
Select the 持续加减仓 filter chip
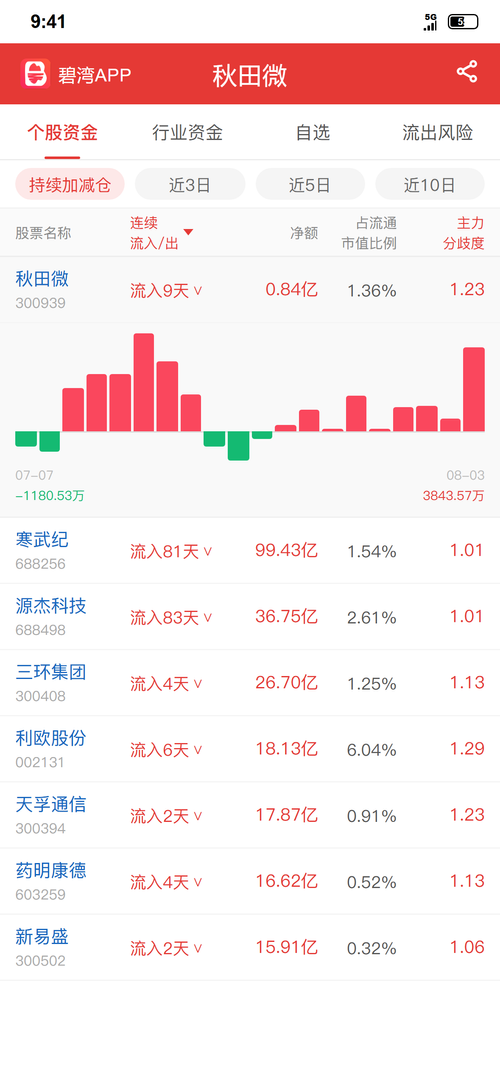click(x=70, y=185)
